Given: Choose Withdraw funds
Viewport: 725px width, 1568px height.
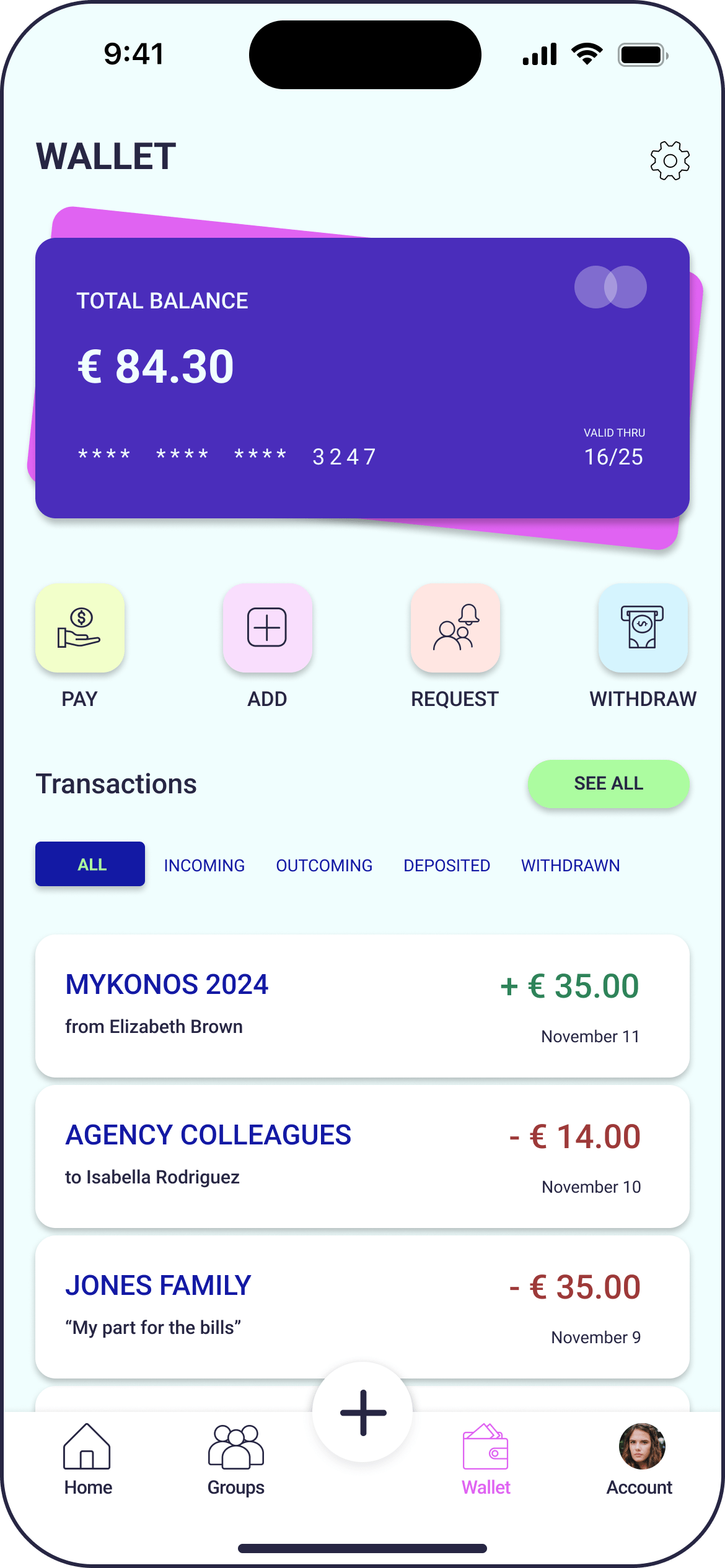Looking at the screenshot, I should pos(643,628).
